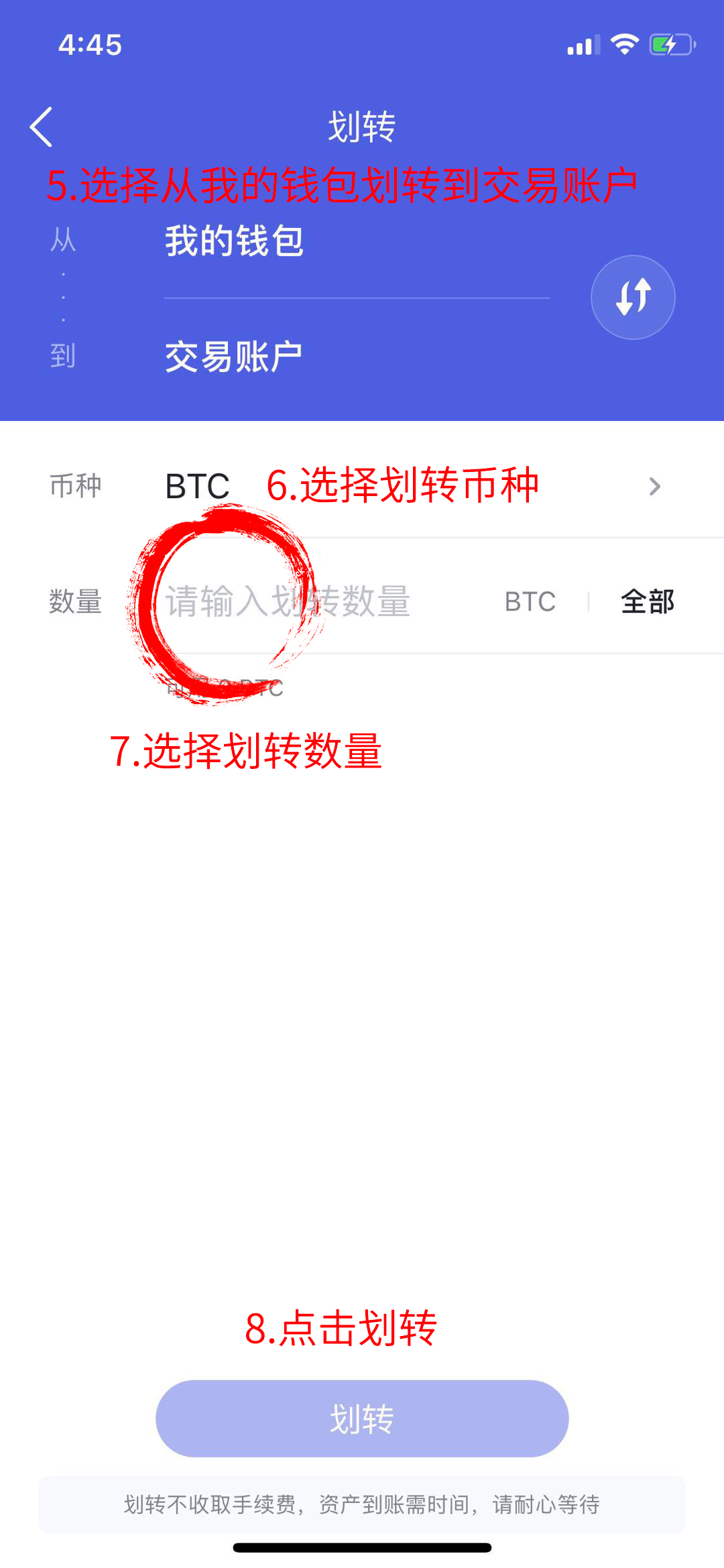
Task: Swap the from and to accounts
Action: pyautogui.click(x=633, y=297)
